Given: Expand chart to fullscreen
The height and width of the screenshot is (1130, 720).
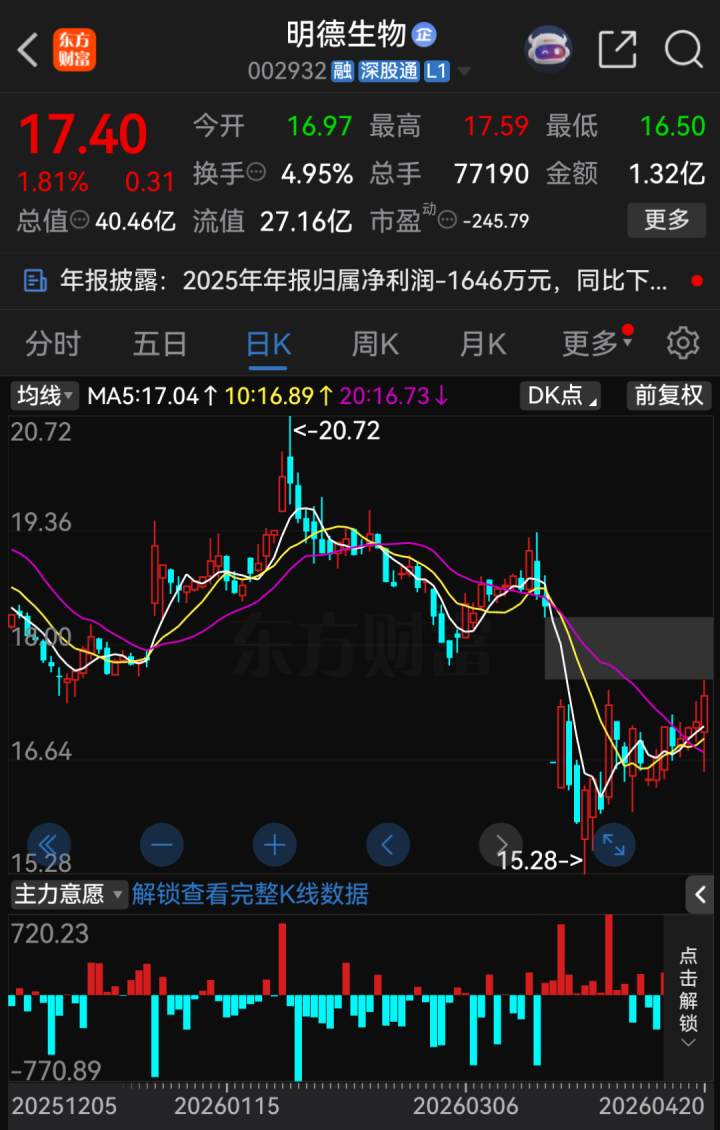Looking at the screenshot, I should pyautogui.click(x=613, y=845).
